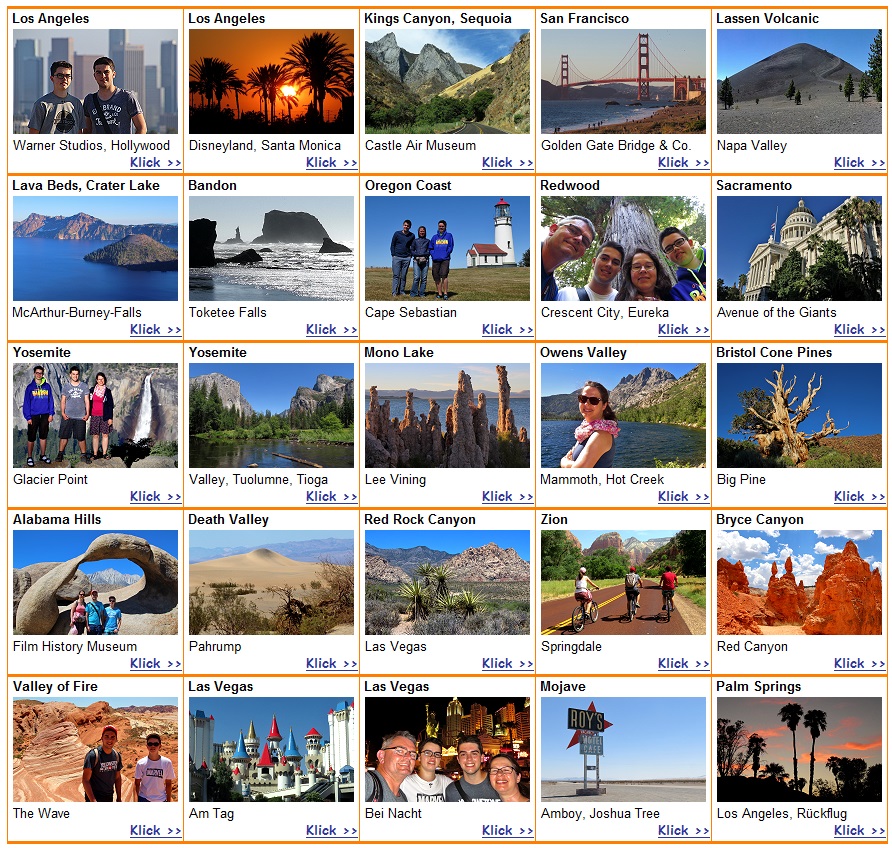The height and width of the screenshot is (848, 892).
Task: View the Redwood family photo tile
Action: click(x=623, y=248)
